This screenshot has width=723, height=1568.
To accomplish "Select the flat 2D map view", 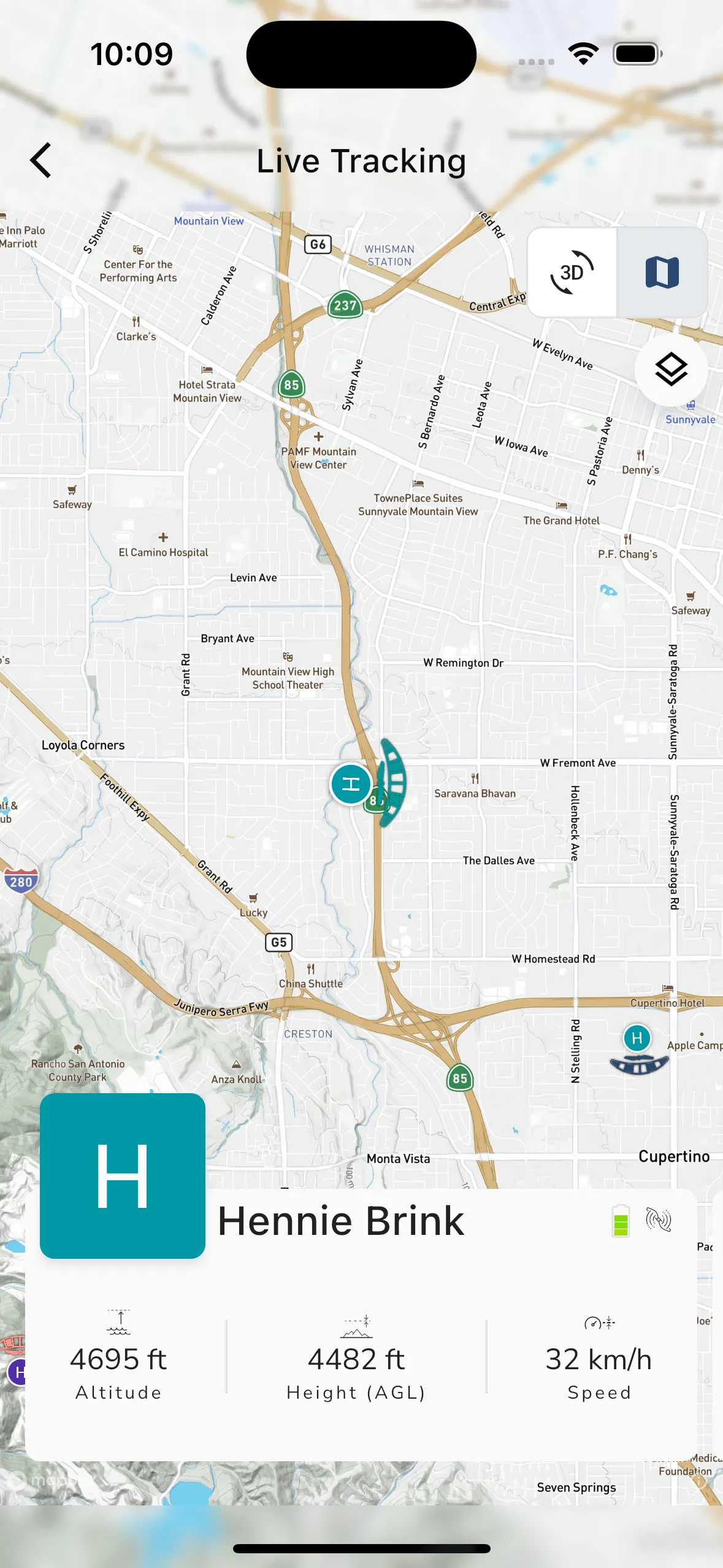I will (x=662, y=272).
